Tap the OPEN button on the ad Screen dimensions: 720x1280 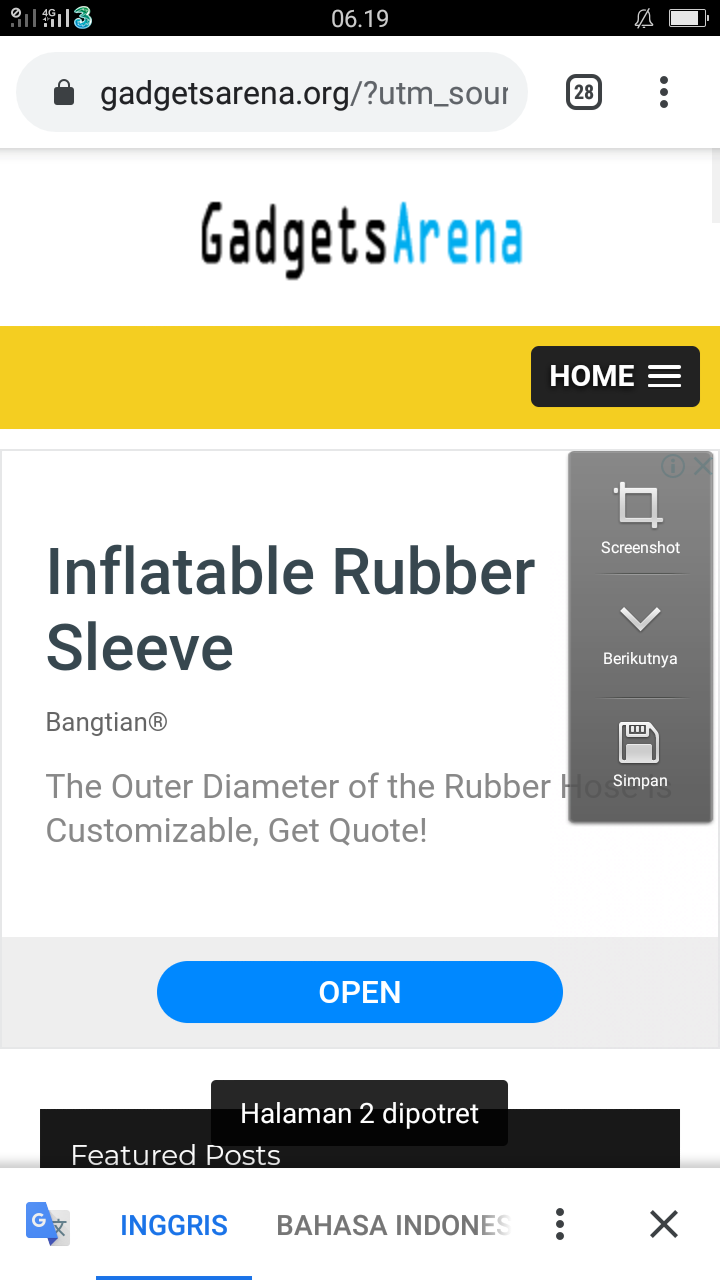coord(360,992)
